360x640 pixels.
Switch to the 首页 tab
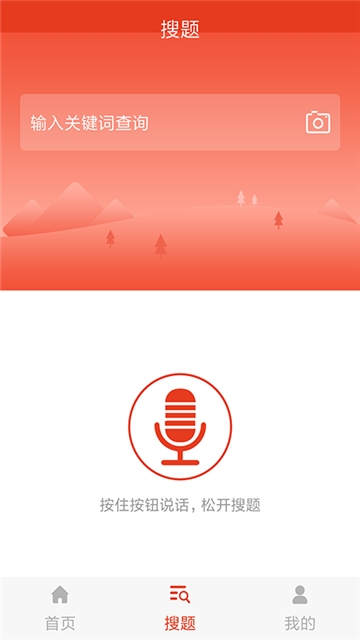[x=60, y=608]
